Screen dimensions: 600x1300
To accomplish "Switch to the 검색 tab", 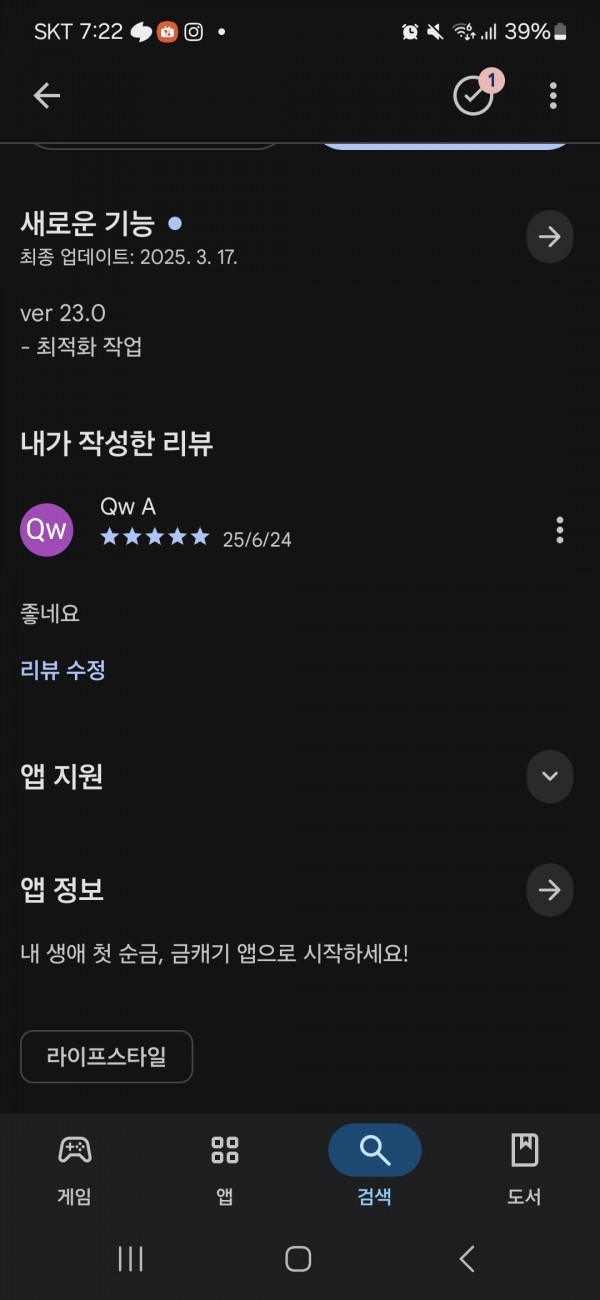I will (x=375, y=1166).
